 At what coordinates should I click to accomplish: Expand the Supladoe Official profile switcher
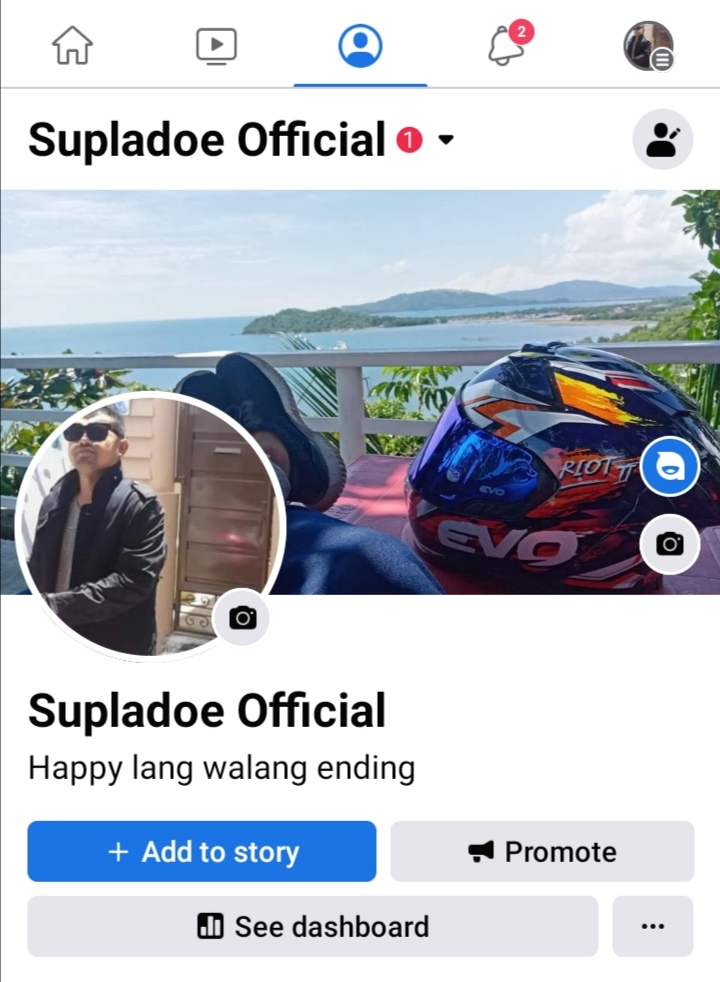pos(446,140)
